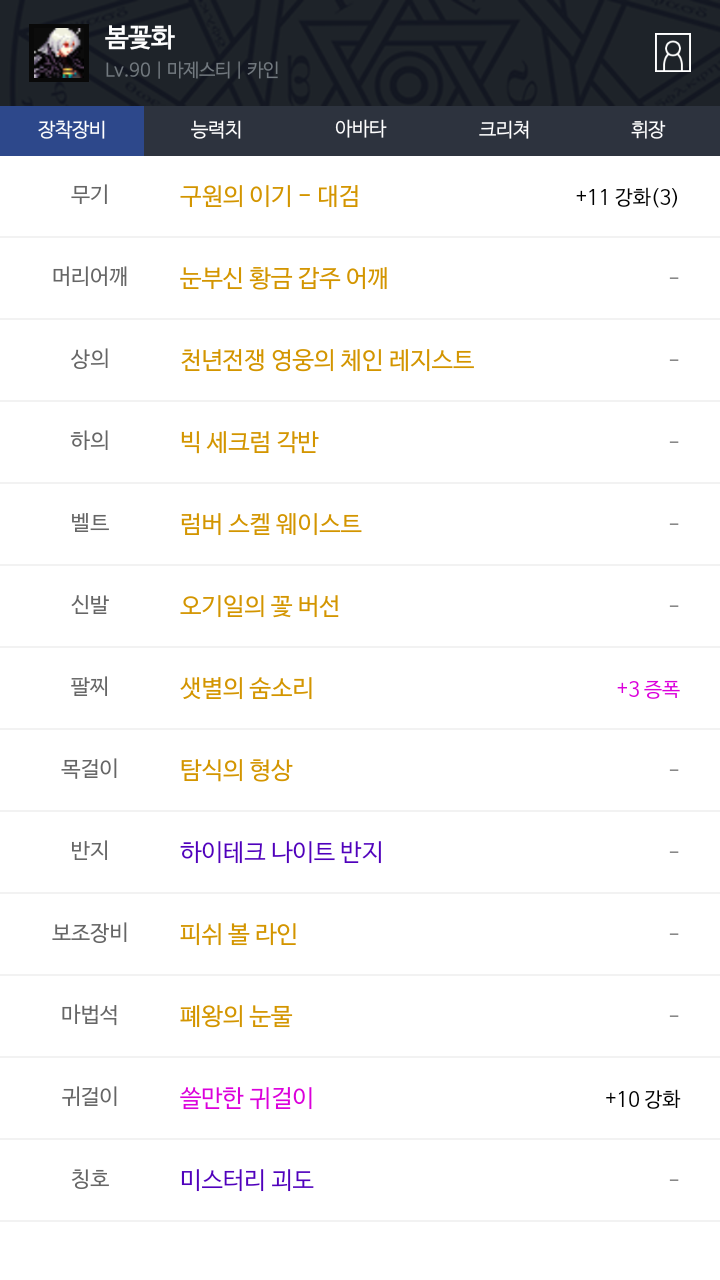
Task: View earring 쓸만한 귀걸이
Action: (247, 1098)
